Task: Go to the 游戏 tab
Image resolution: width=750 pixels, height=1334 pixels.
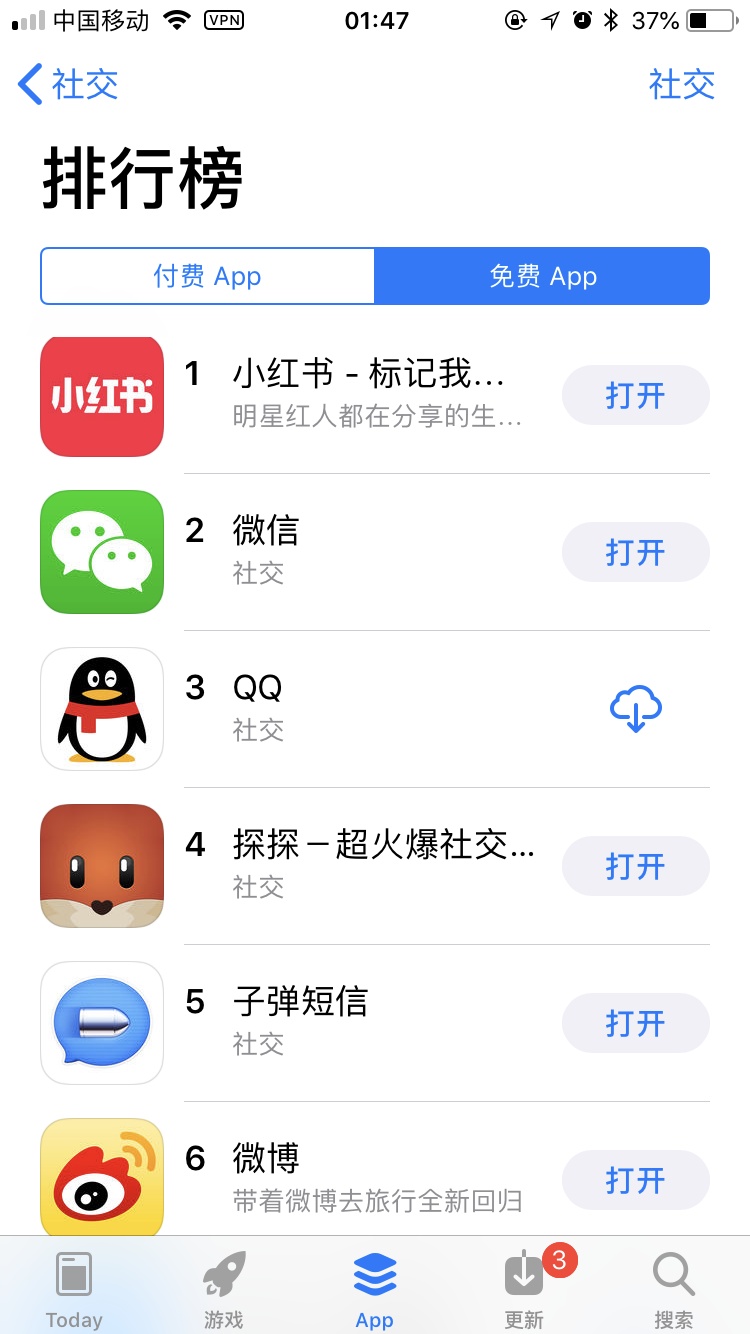Action: [x=224, y=1289]
